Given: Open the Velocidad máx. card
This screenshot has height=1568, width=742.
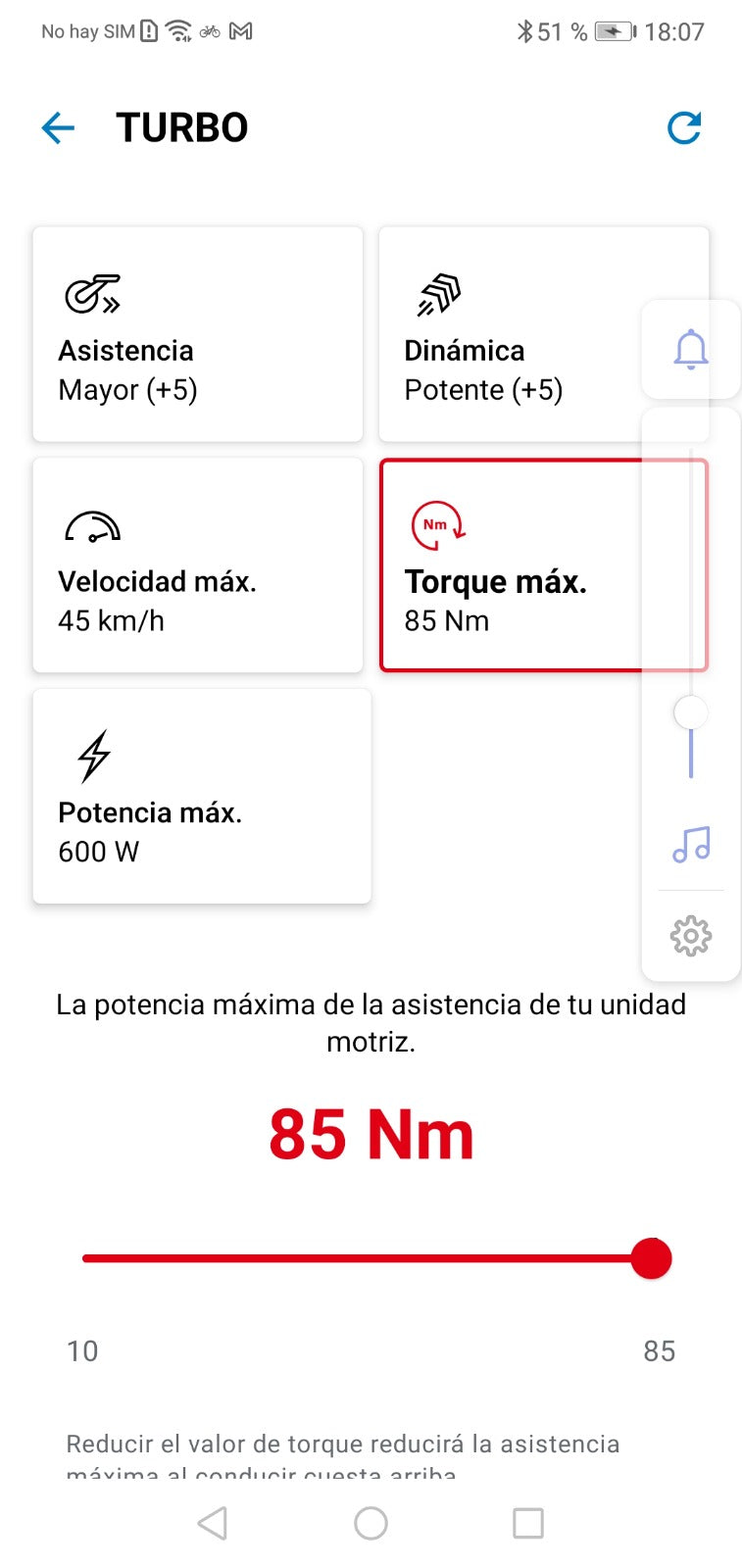Looking at the screenshot, I should pos(197,565).
